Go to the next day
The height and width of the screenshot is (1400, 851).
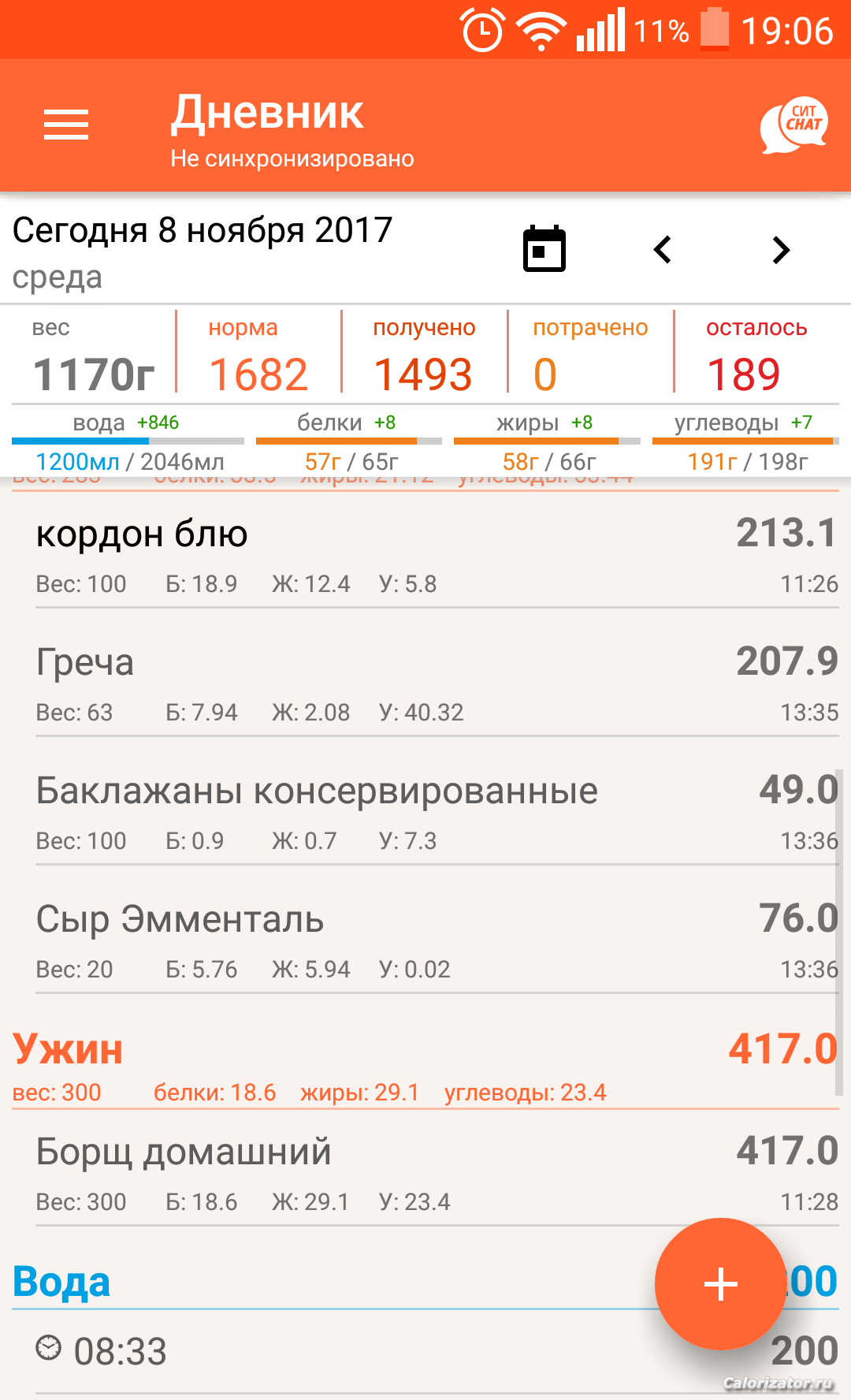(781, 250)
